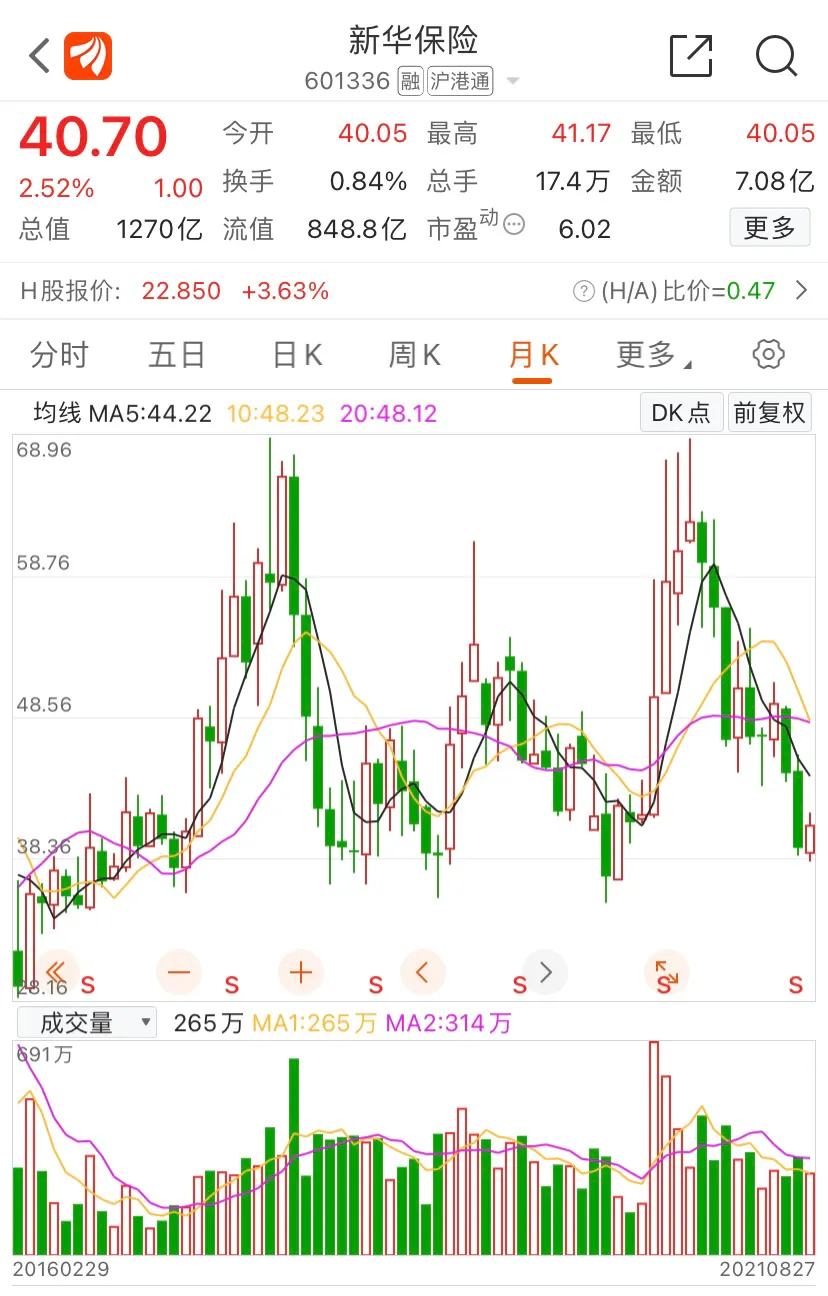The width and height of the screenshot is (828, 1296).
Task: Expand the chart to full screen
Action: (x=666, y=972)
